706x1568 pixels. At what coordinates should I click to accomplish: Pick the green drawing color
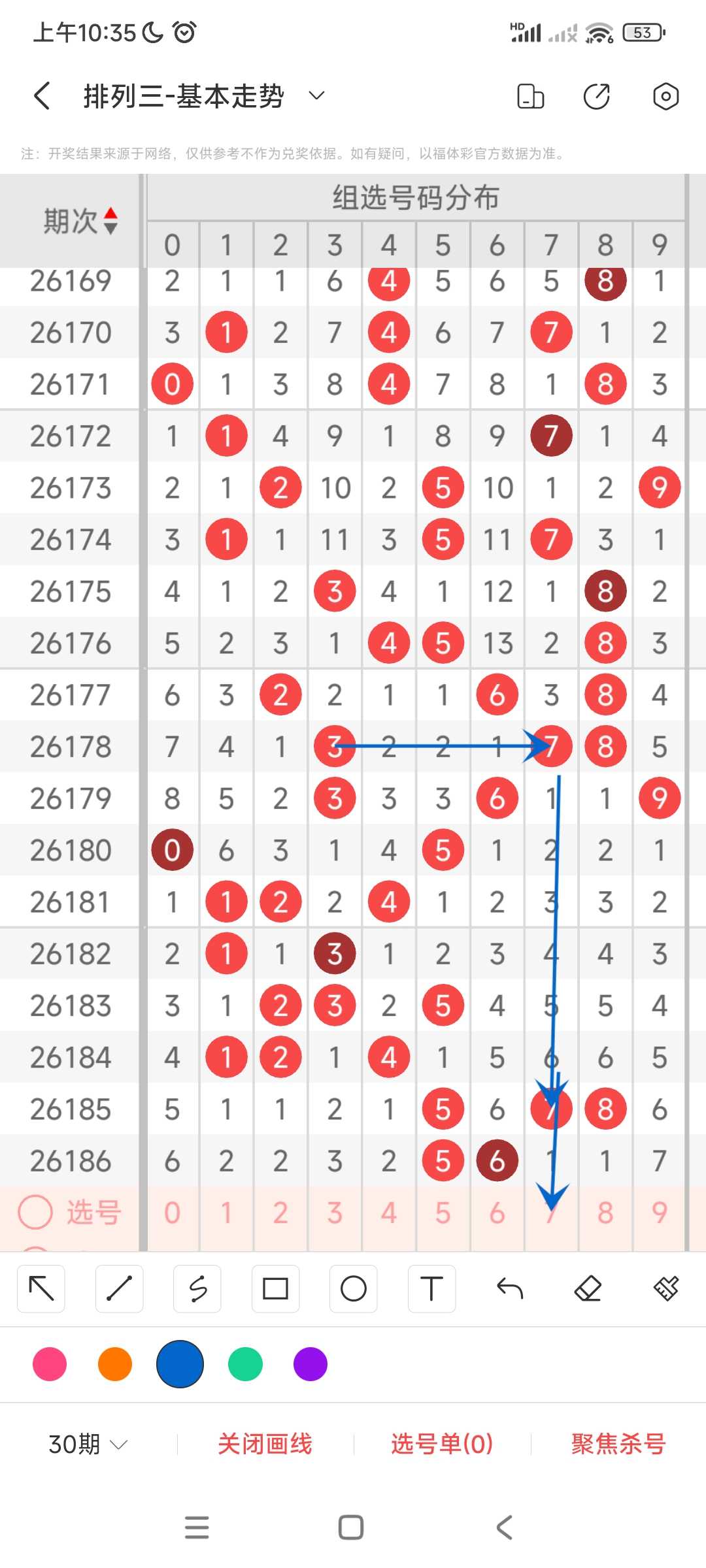245,1364
